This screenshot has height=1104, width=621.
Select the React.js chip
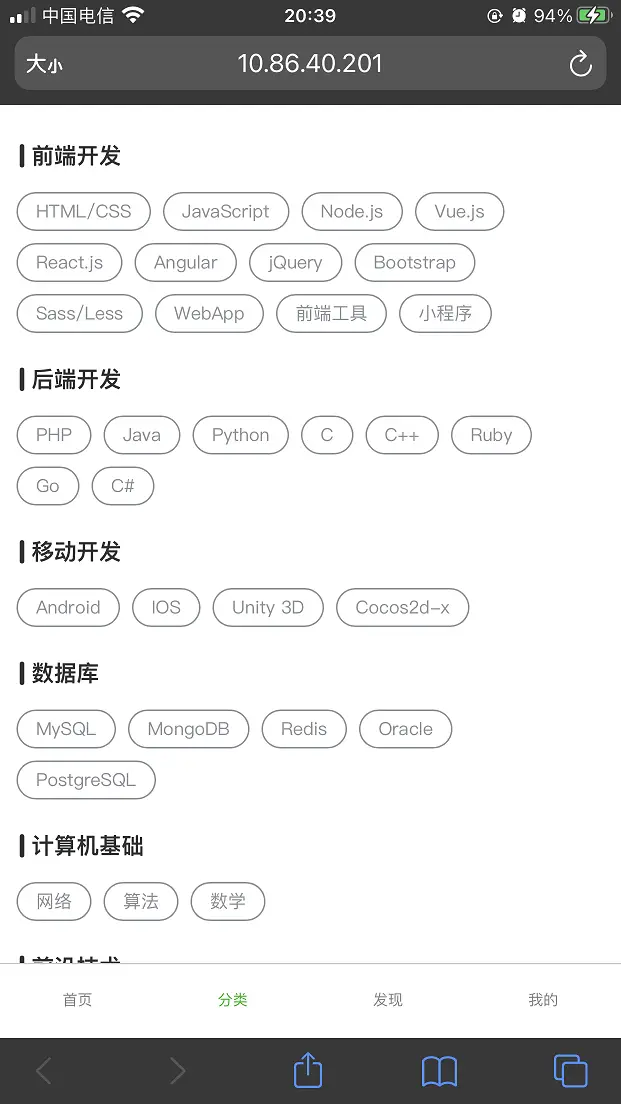(70, 263)
